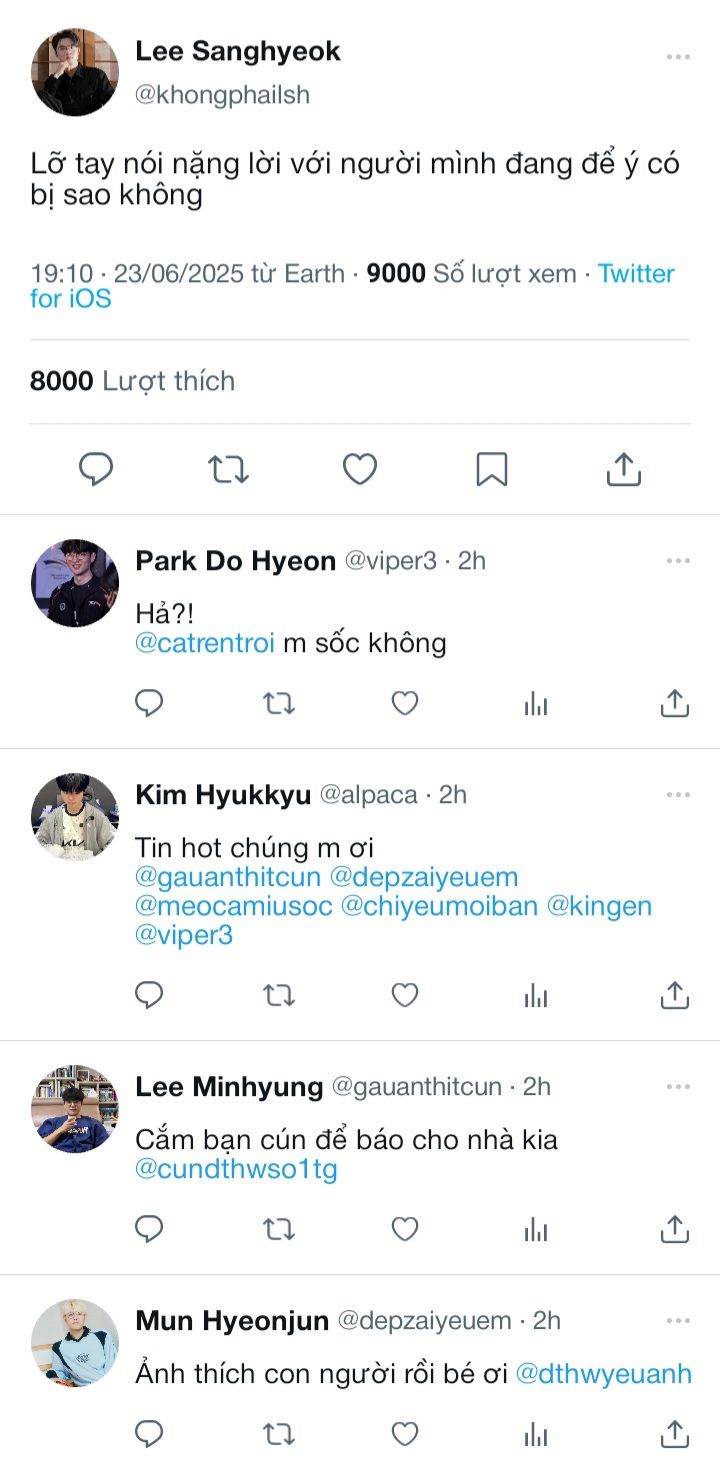Open overflow menu on Lee Sanghyeok's tweet
This screenshot has height=1466, width=720.
click(678, 57)
